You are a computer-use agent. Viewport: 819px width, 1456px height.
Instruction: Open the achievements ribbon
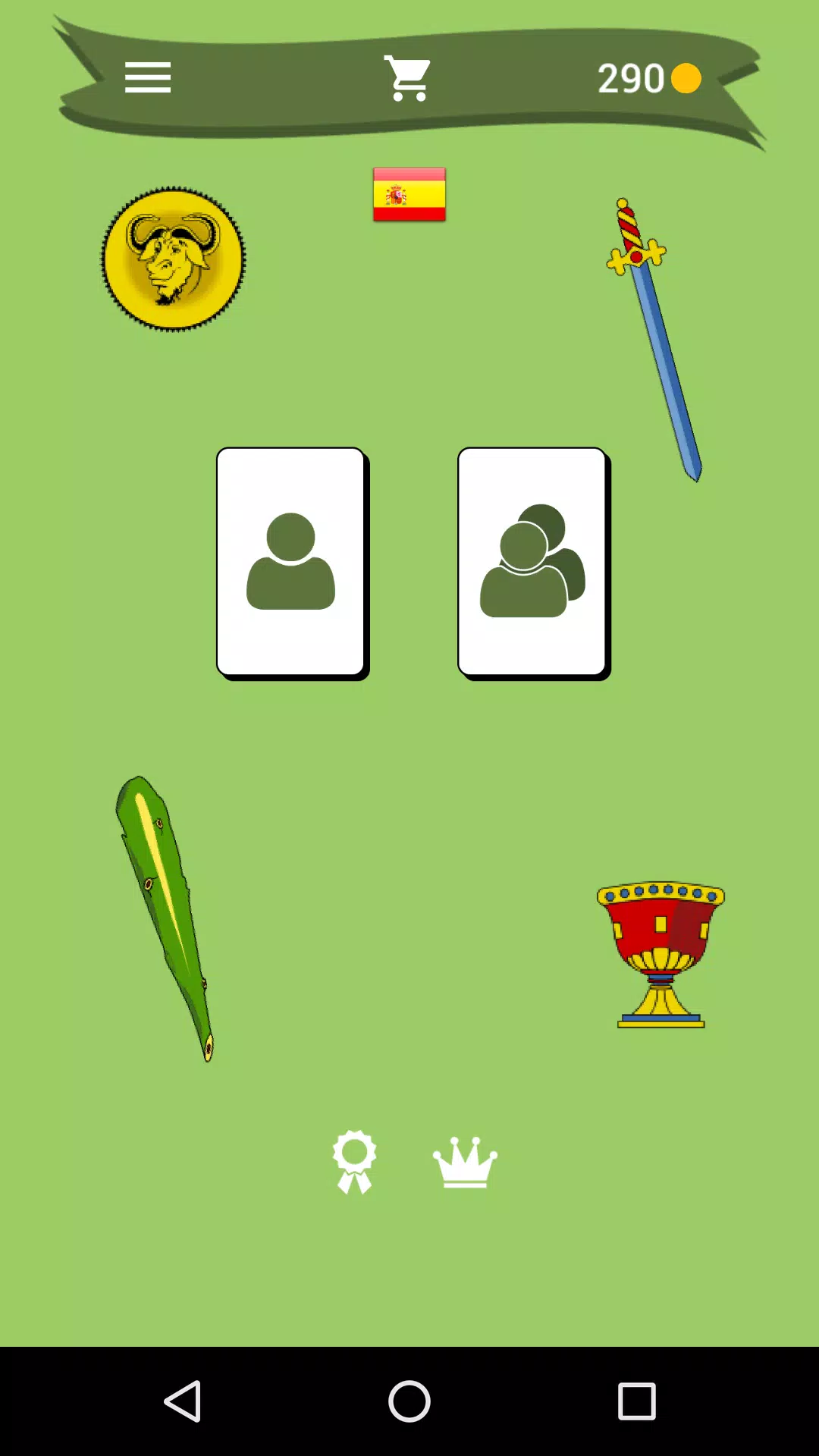coord(354,1161)
